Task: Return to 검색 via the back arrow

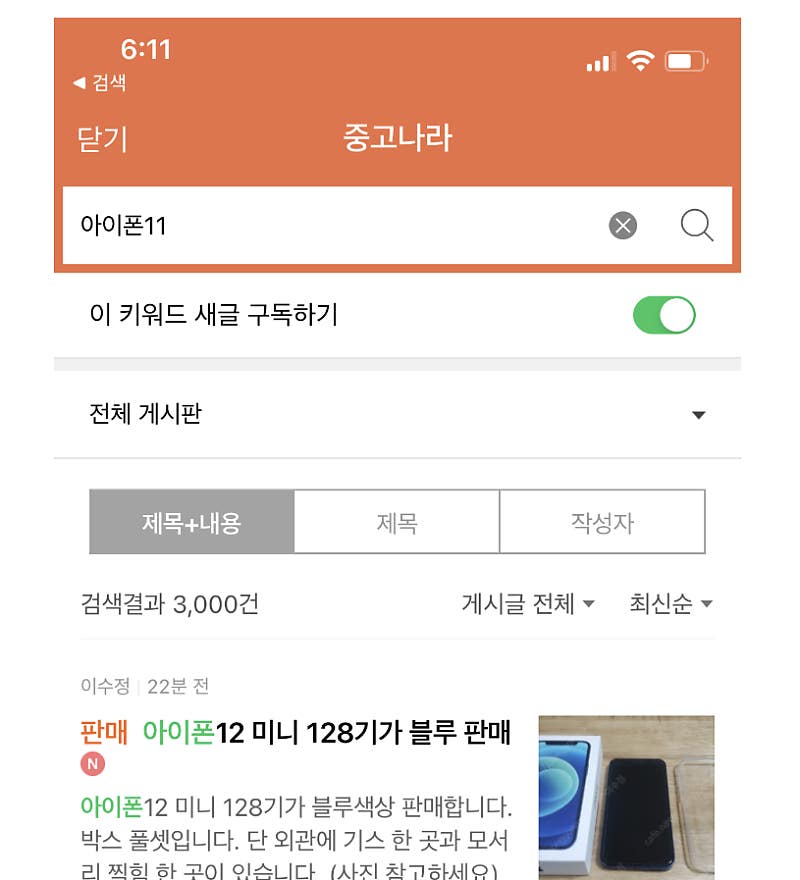Action: pos(99,83)
